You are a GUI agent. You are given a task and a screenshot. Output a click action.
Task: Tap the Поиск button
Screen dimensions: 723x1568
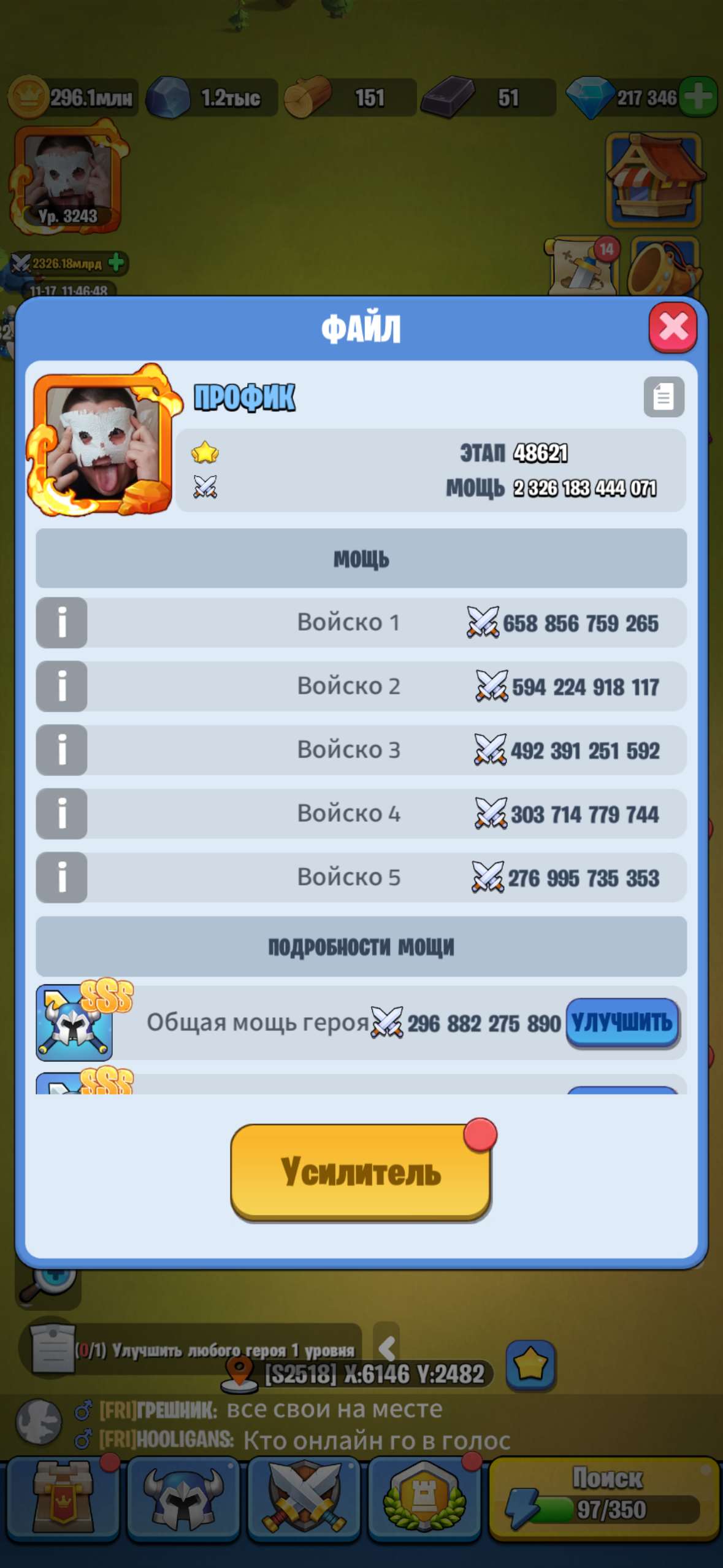pyautogui.click(x=604, y=1499)
